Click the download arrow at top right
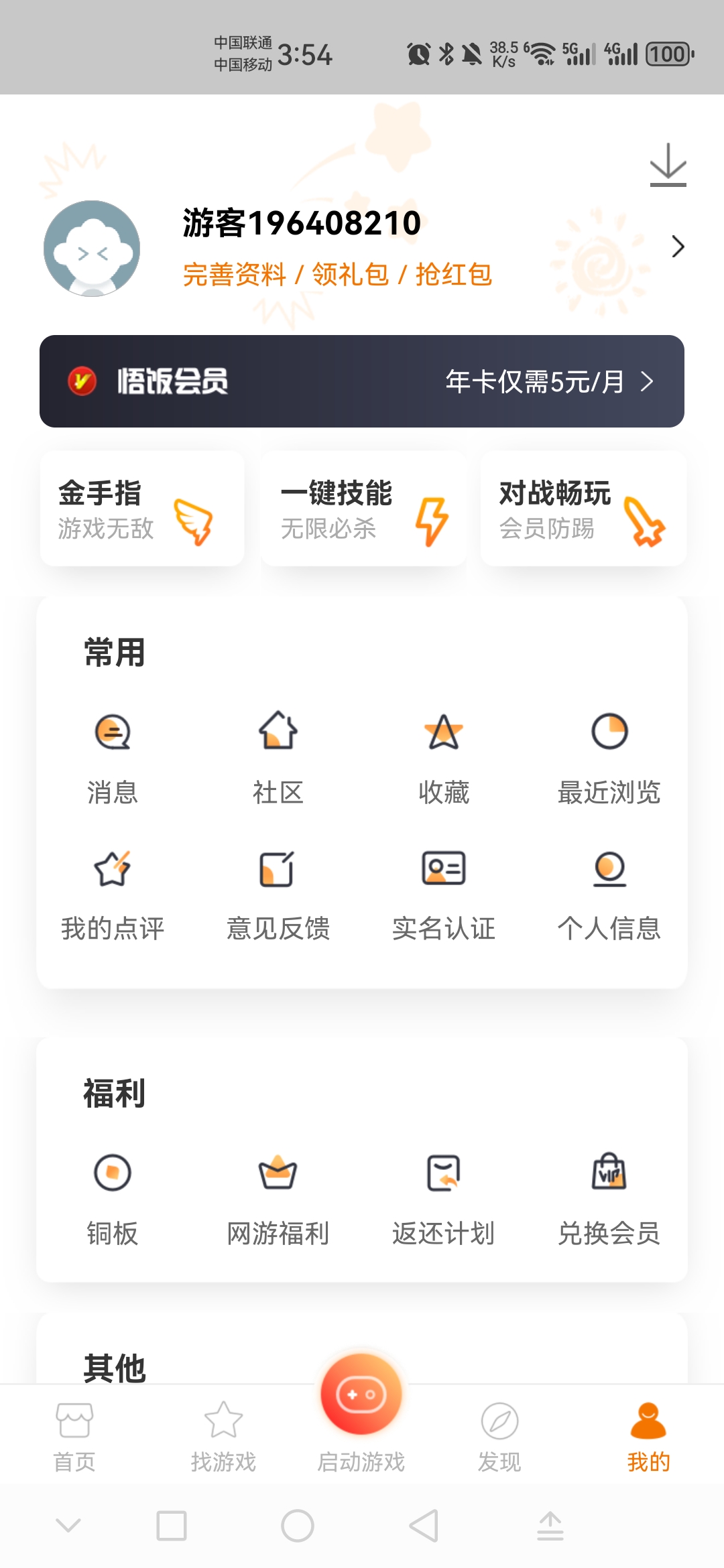Viewport: 724px width, 1568px height. coord(669,166)
